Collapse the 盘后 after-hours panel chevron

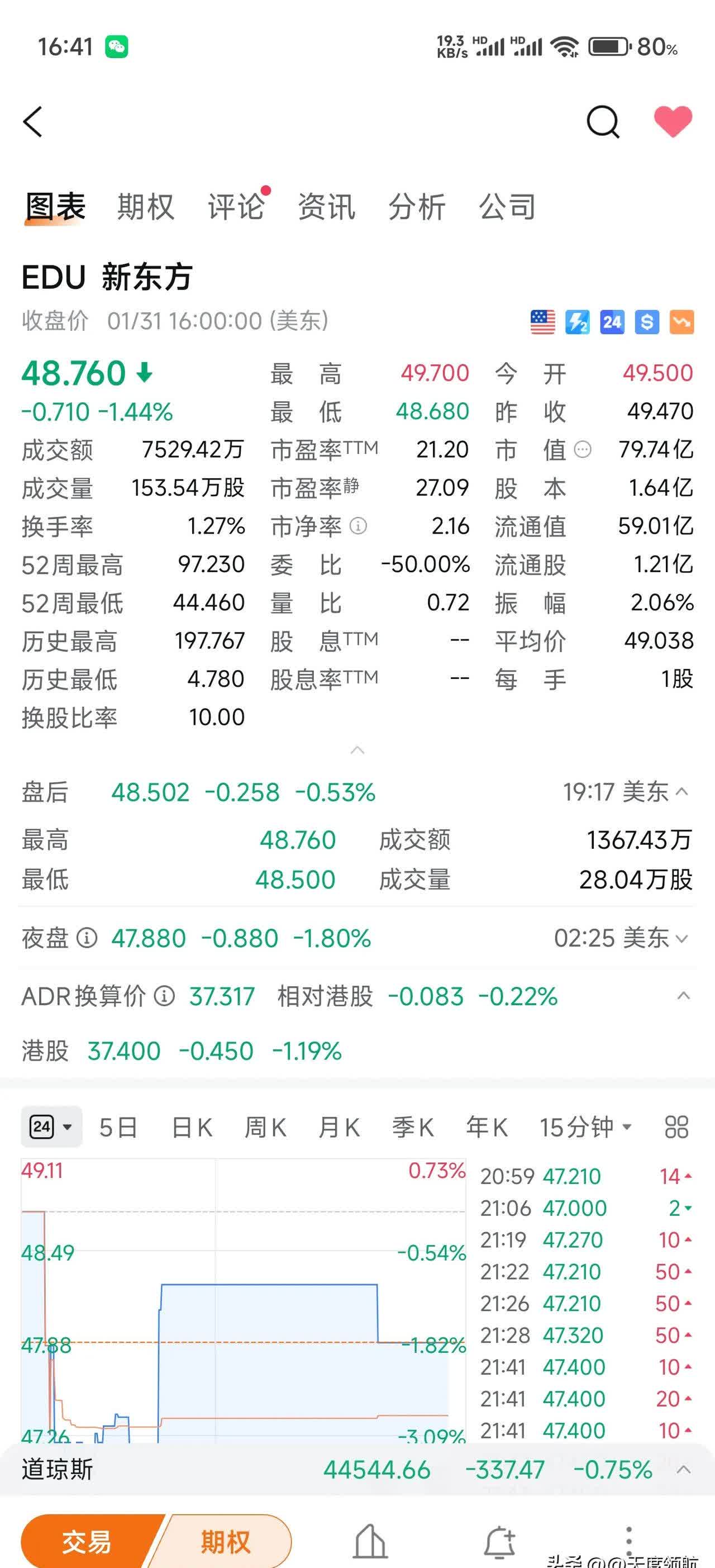tap(680, 791)
